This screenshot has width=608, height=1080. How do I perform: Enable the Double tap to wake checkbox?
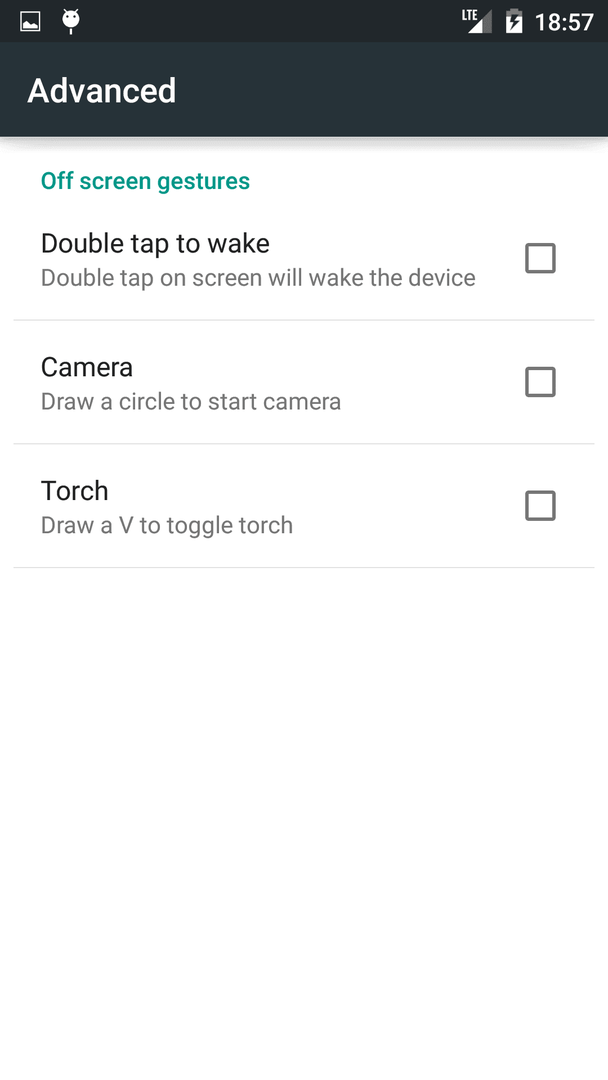[x=541, y=258]
